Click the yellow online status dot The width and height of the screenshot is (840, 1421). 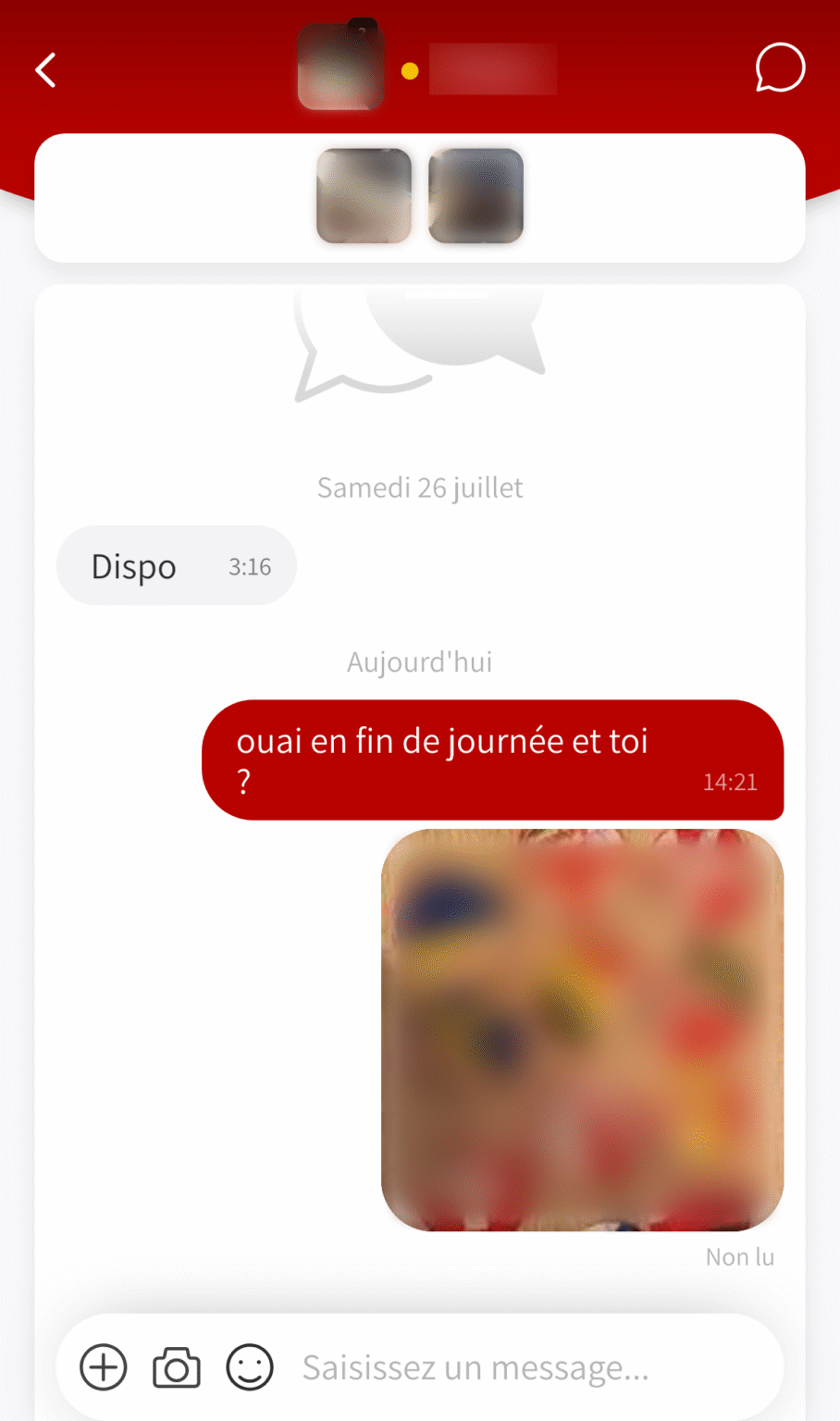click(x=410, y=69)
